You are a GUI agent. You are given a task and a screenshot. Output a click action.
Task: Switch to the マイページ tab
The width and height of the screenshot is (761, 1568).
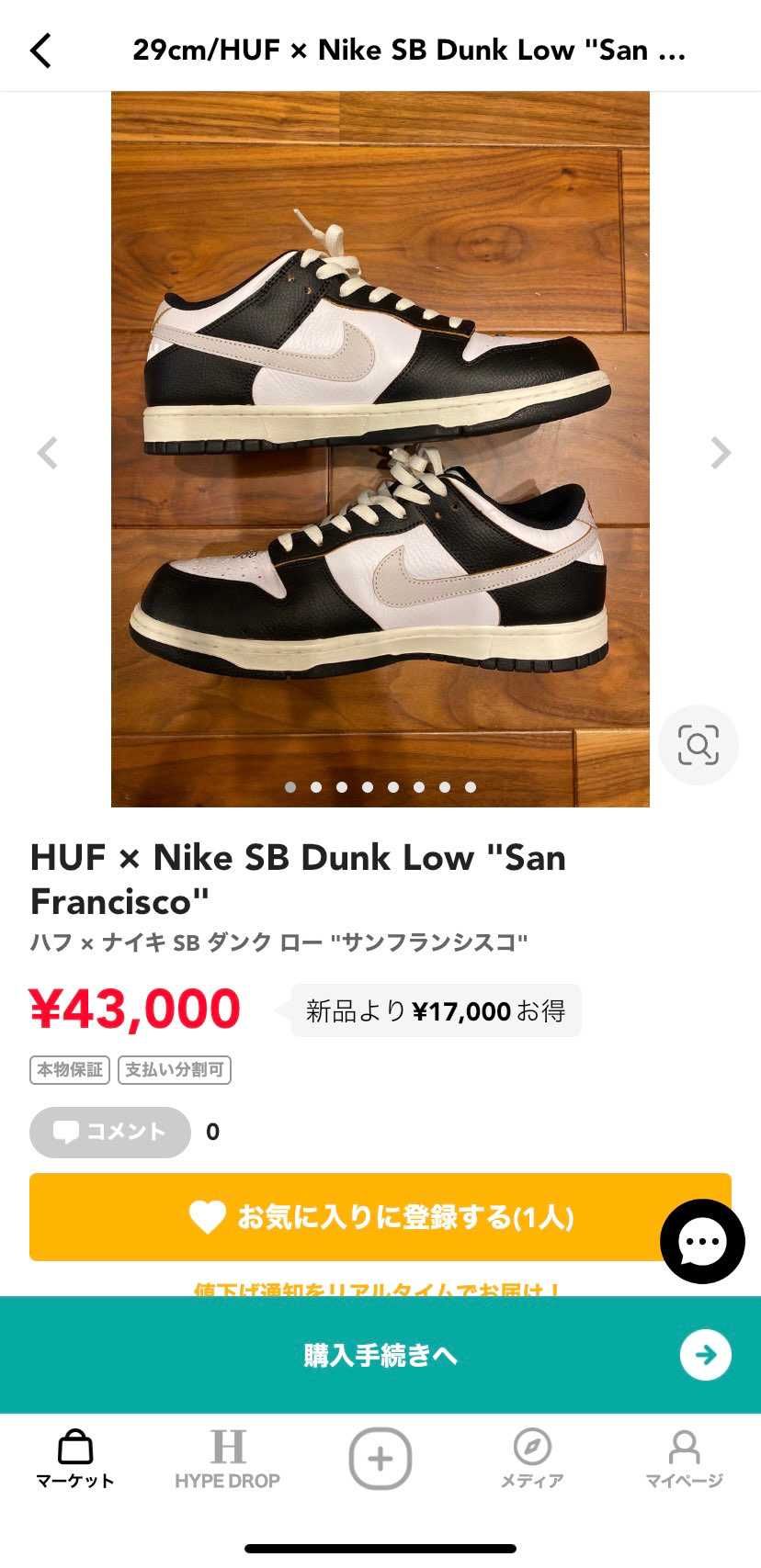[x=686, y=1461]
